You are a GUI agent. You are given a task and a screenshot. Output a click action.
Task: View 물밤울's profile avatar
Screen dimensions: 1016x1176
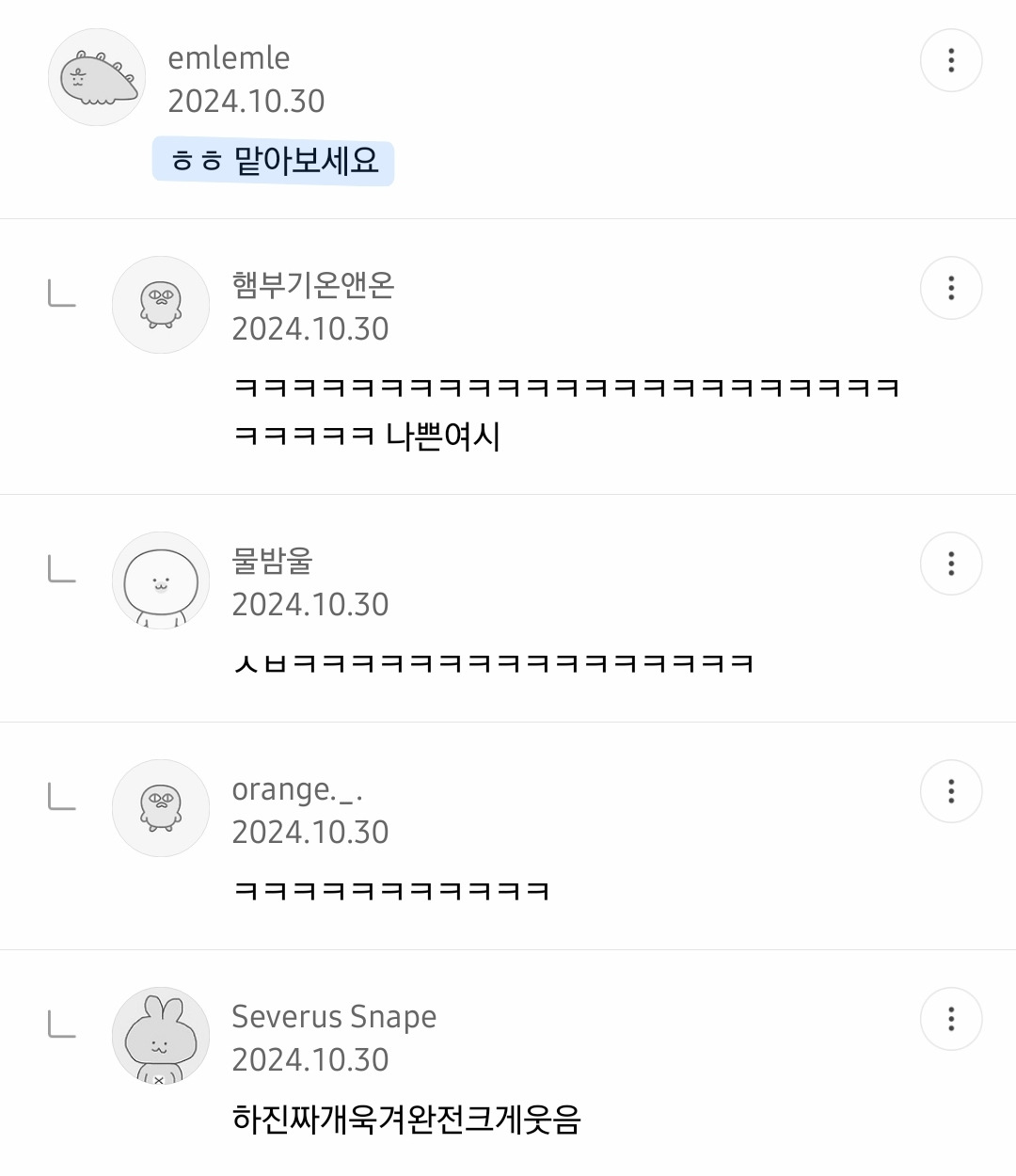click(161, 580)
